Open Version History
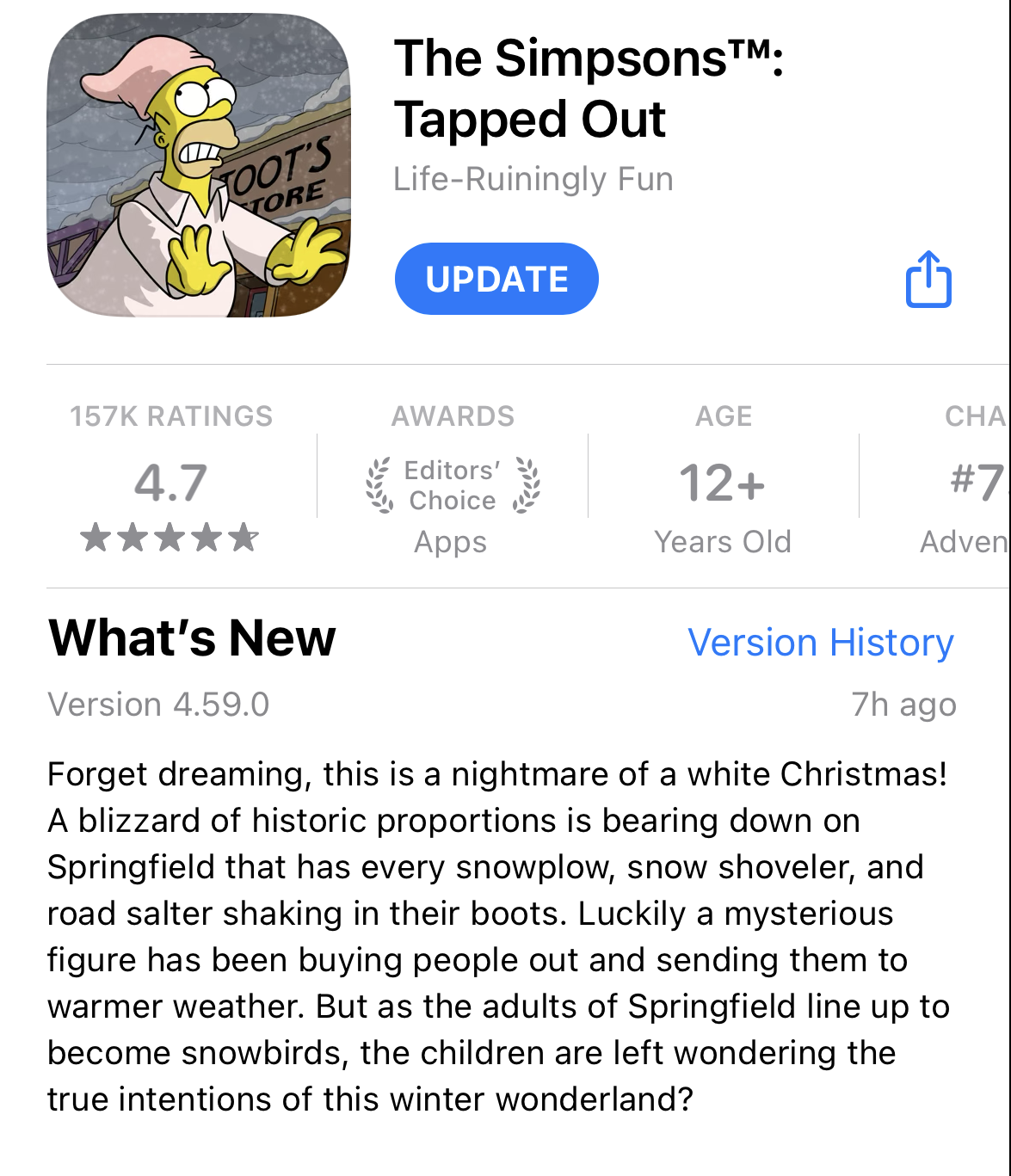 pos(819,641)
